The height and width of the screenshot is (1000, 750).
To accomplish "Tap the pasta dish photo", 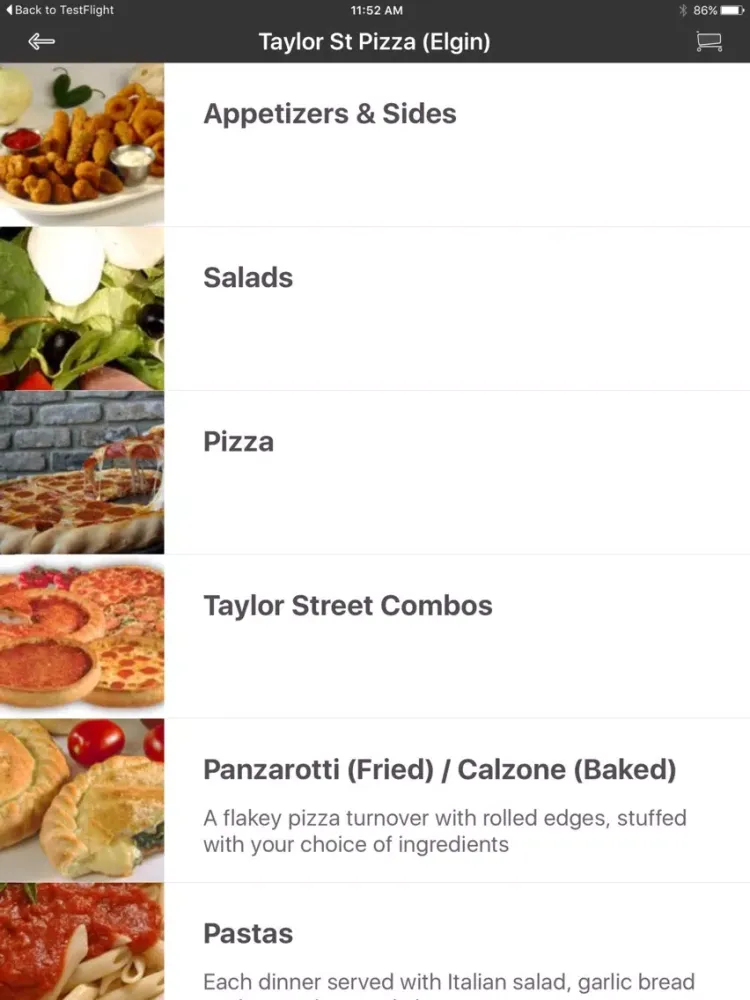I will [81, 945].
